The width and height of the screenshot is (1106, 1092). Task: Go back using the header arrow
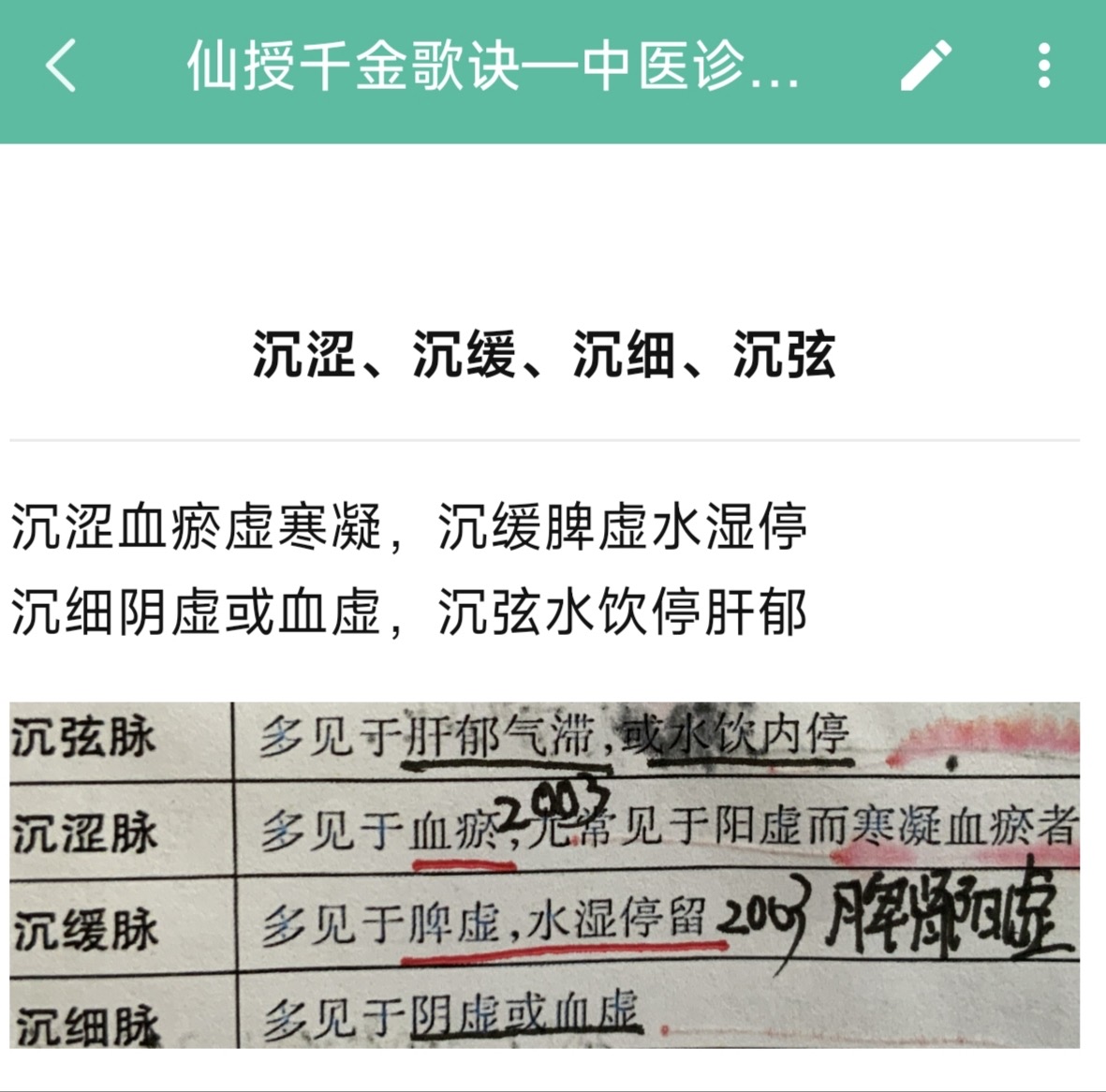[61, 66]
